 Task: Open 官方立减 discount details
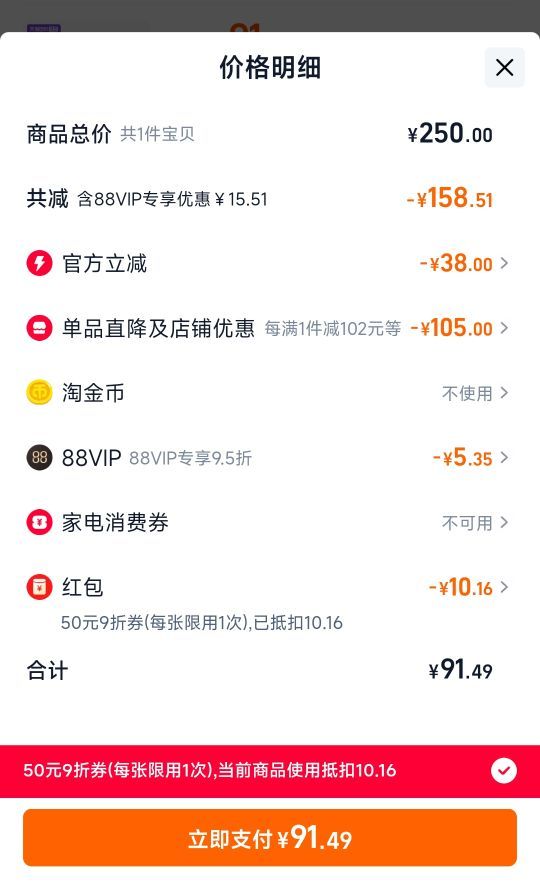coord(268,263)
